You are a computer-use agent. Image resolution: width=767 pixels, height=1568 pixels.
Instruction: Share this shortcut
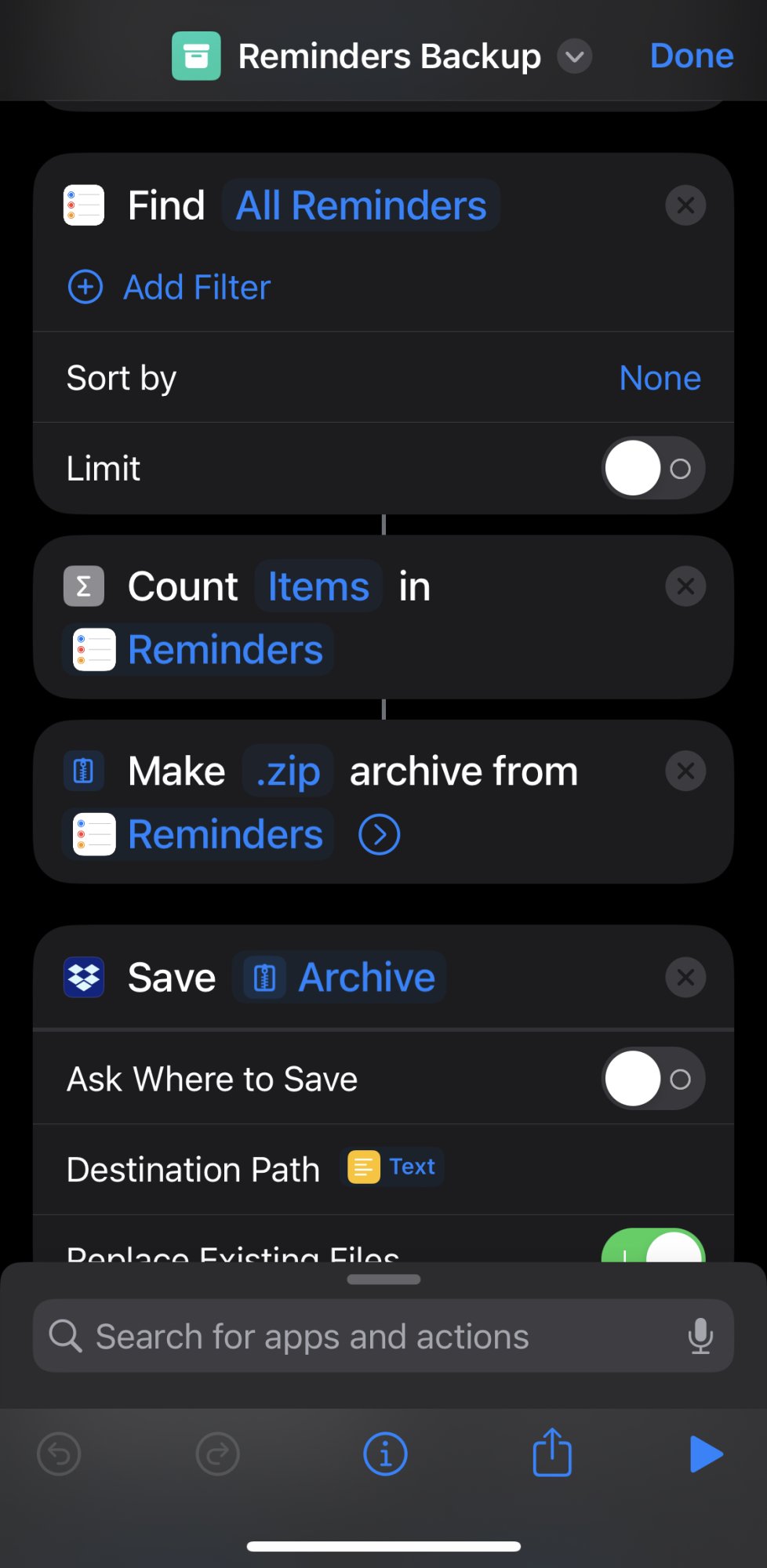click(x=552, y=1454)
